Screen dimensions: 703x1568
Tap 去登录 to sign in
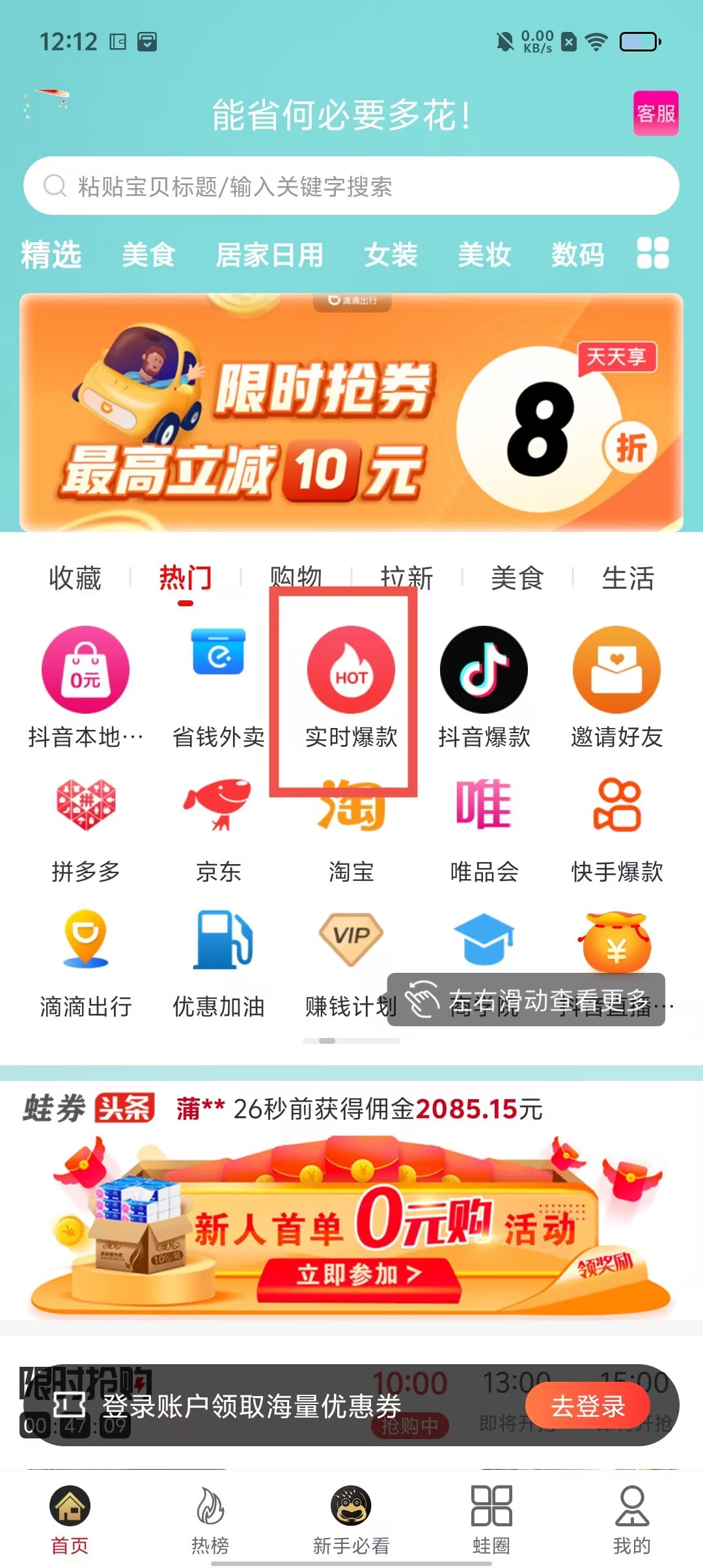point(587,1406)
